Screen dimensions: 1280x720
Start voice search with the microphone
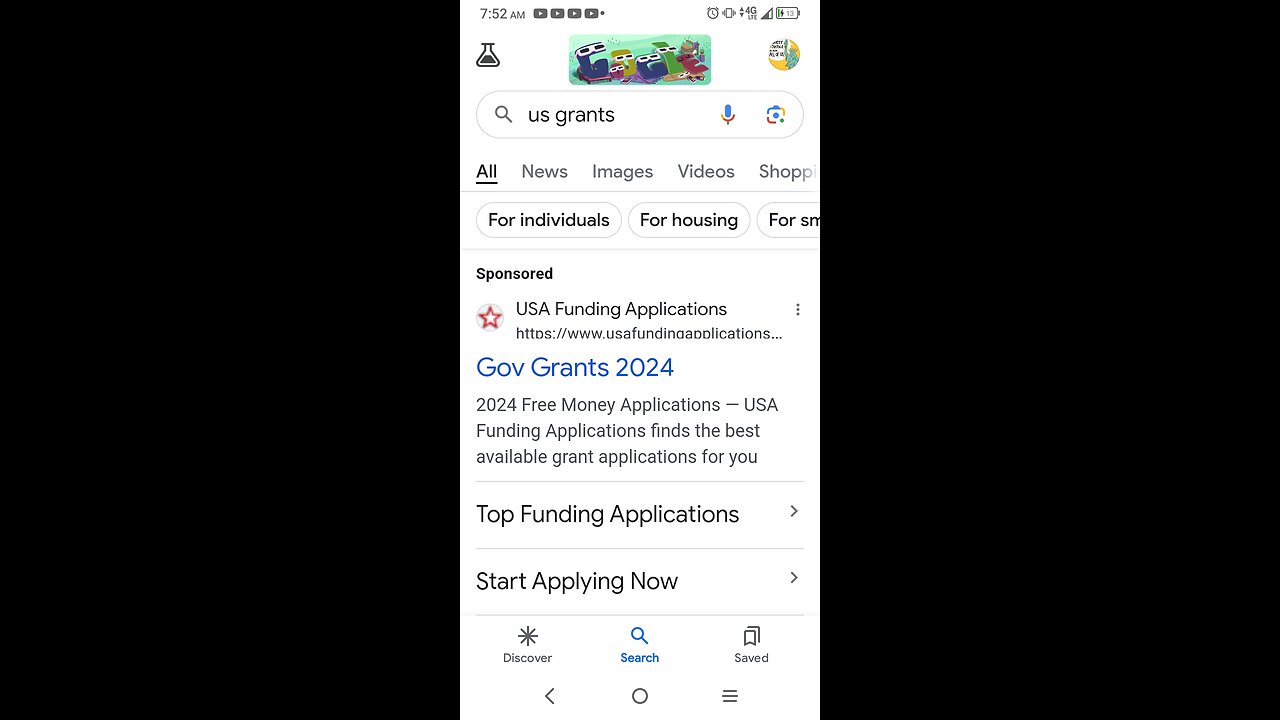728,115
